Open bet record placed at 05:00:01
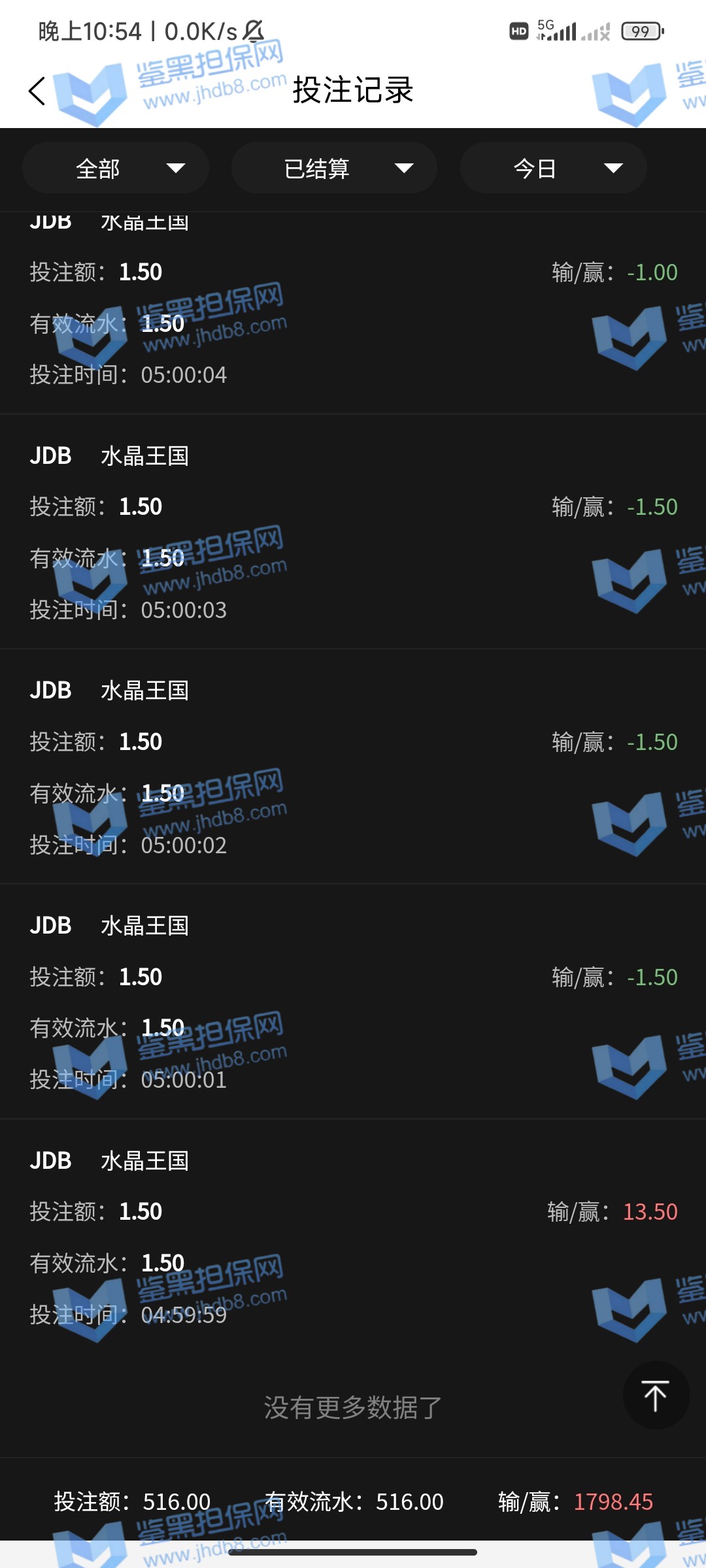Image resolution: width=706 pixels, height=1568 pixels. pyautogui.click(x=353, y=1002)
